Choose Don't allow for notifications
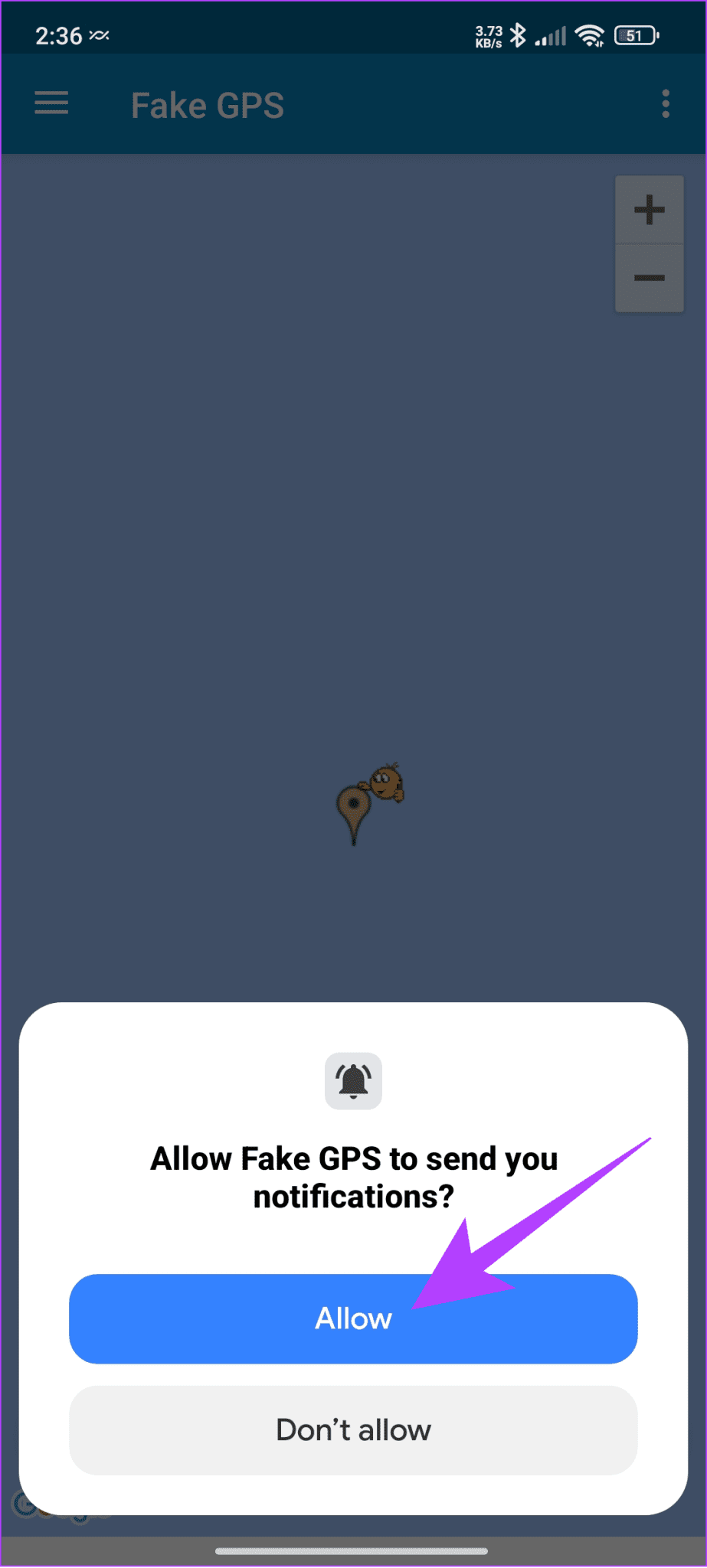Screen dimensions: 707x1568 pyautogui.click(x=353, y=1429)
